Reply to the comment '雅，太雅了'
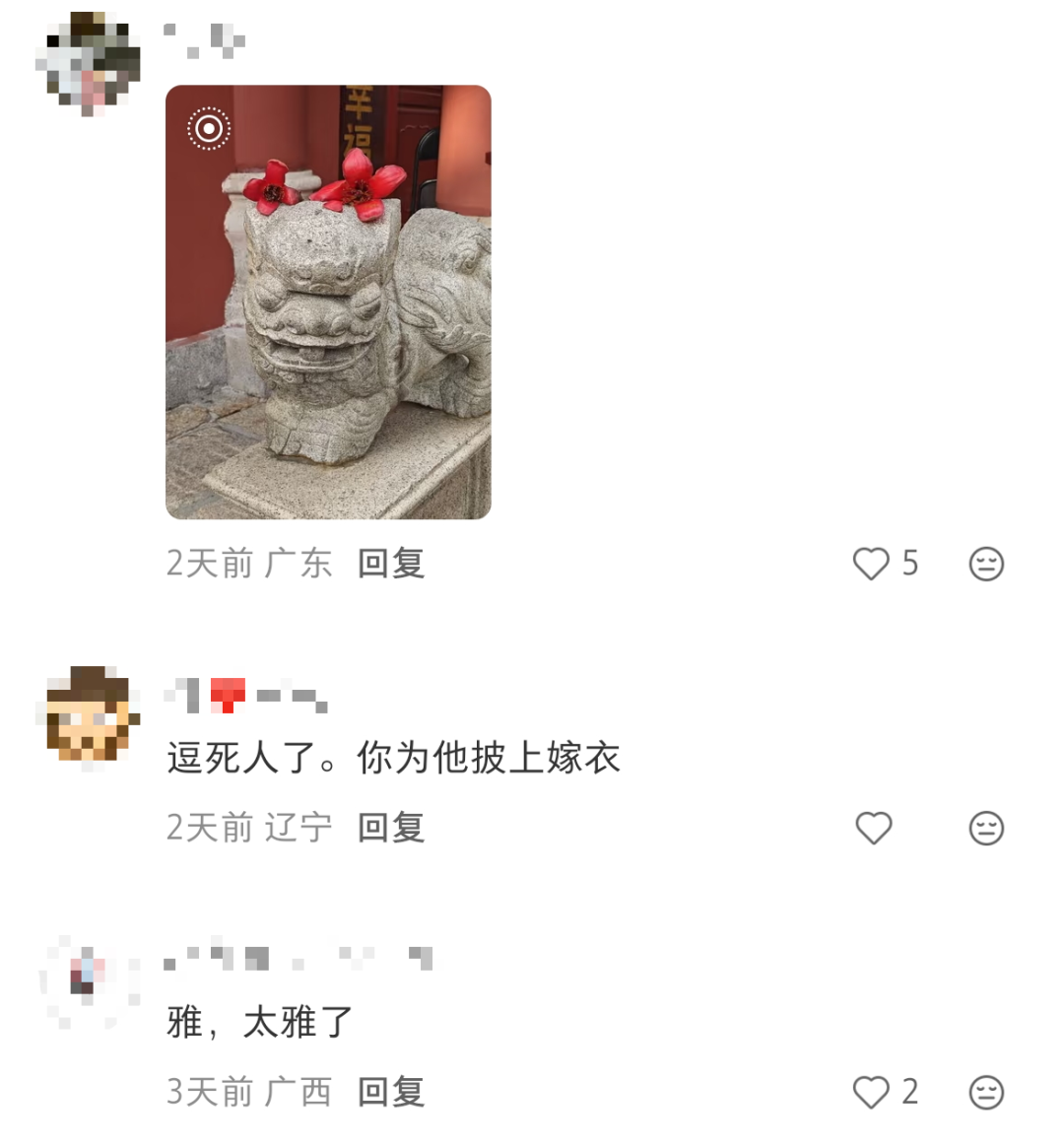The width and height of the screenshot is (1064, 1146). pyautogui.click(x=391, y=1092)
